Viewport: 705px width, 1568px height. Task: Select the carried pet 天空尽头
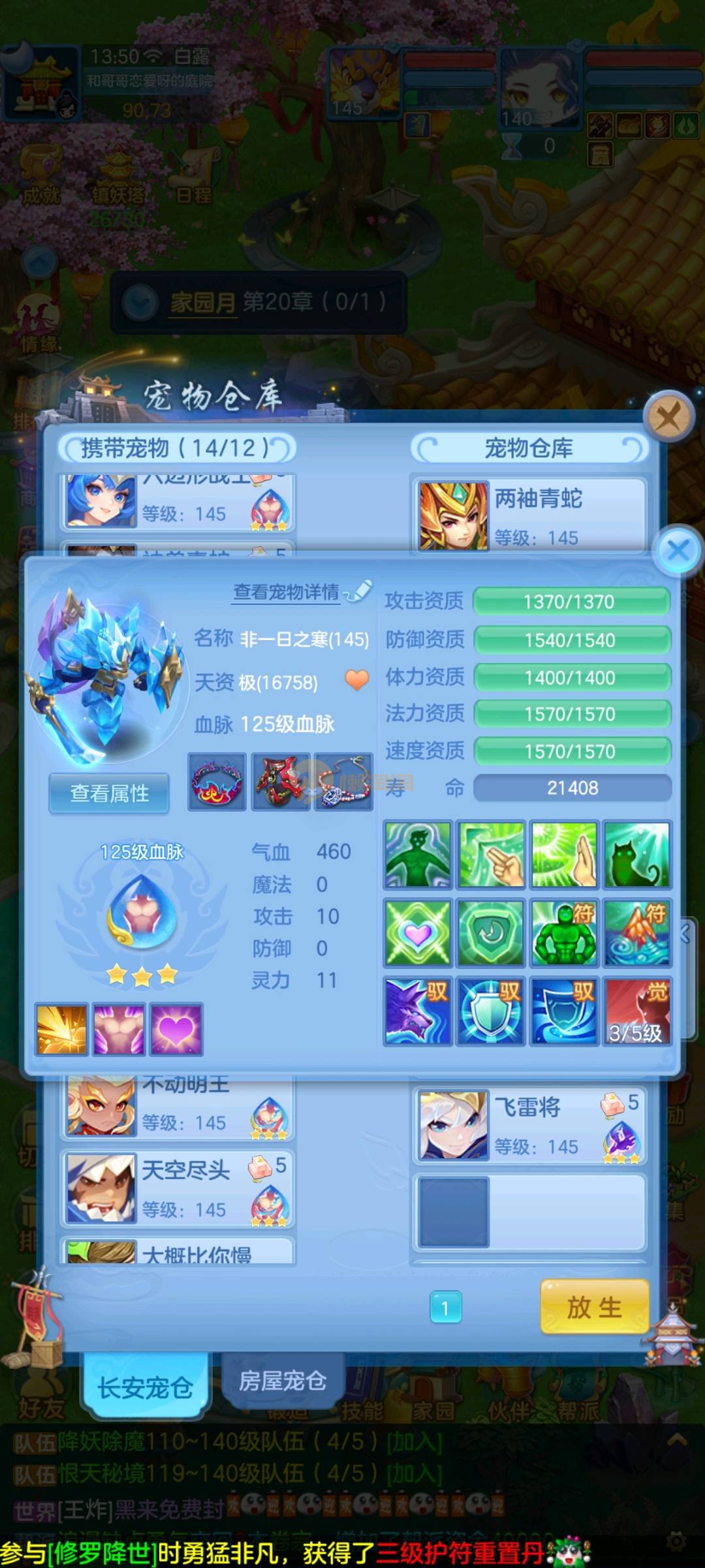tap(178, 1188)
